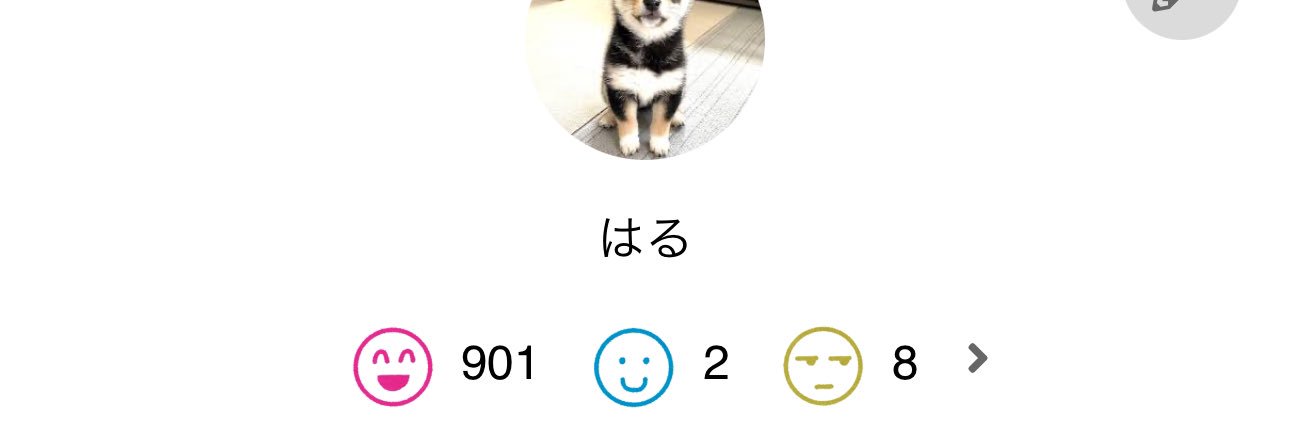
Task: Expand the ratings with the chevron arrow
Action: coord(977,359)
